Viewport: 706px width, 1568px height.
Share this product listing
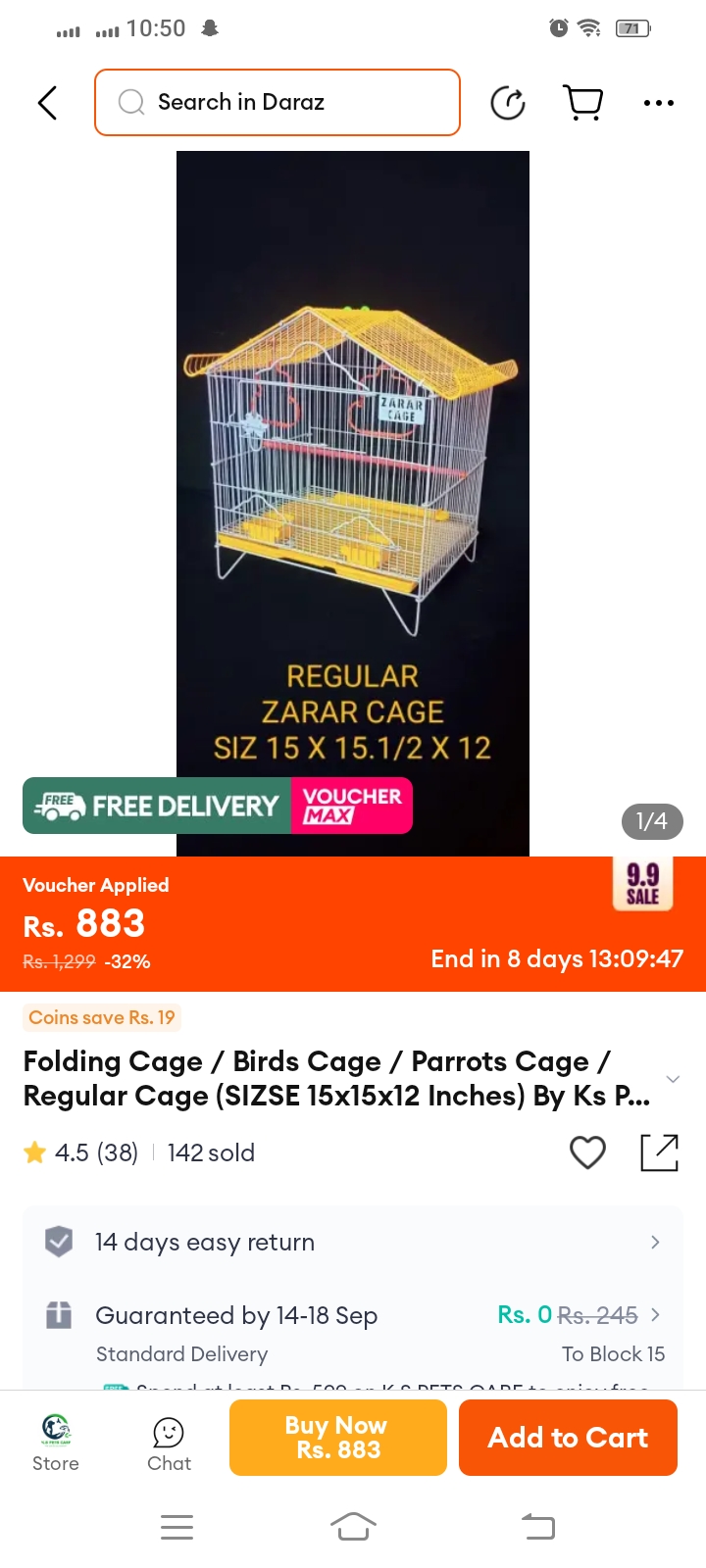(x=659, y=1152)
